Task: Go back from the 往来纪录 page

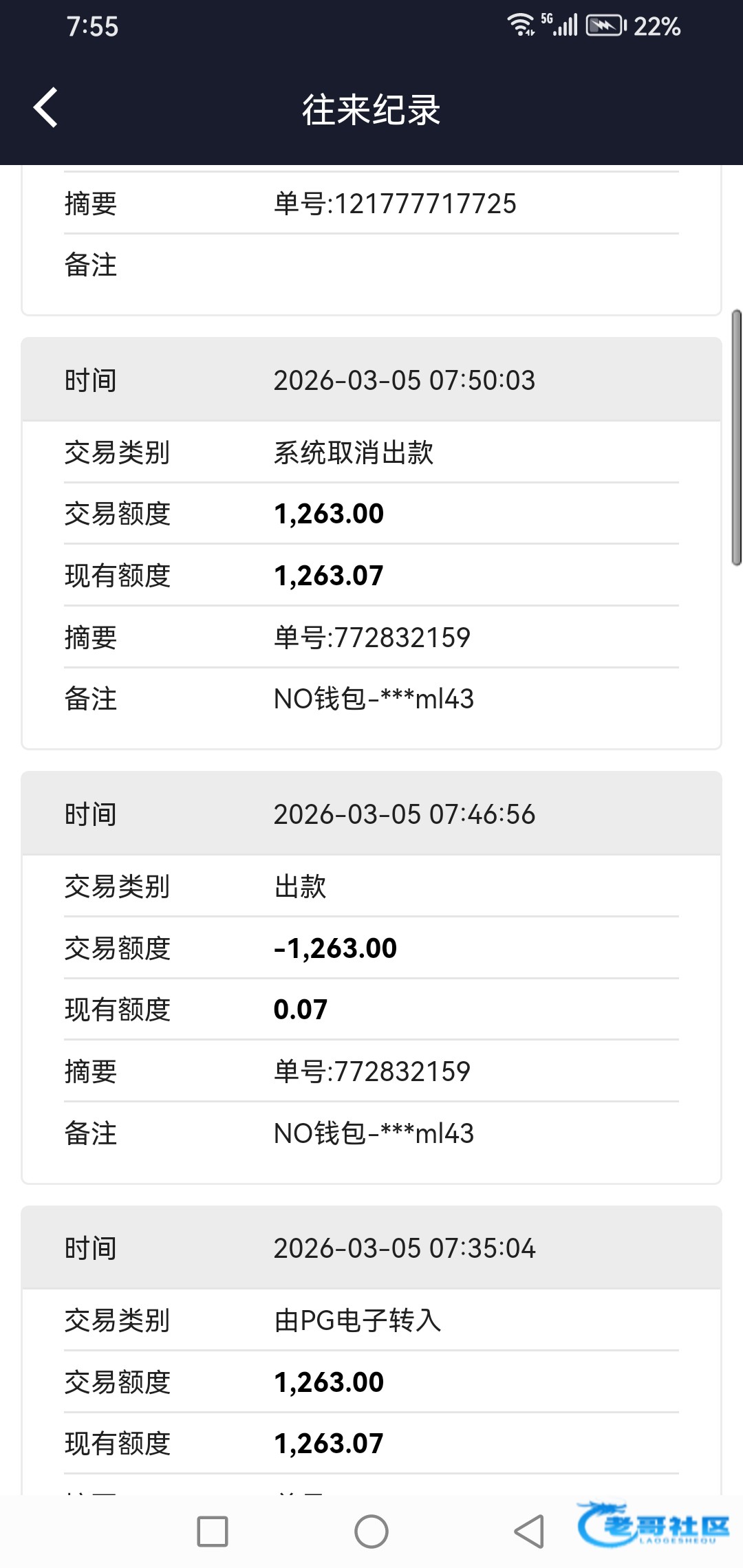Action: click(x=45, y=108)
